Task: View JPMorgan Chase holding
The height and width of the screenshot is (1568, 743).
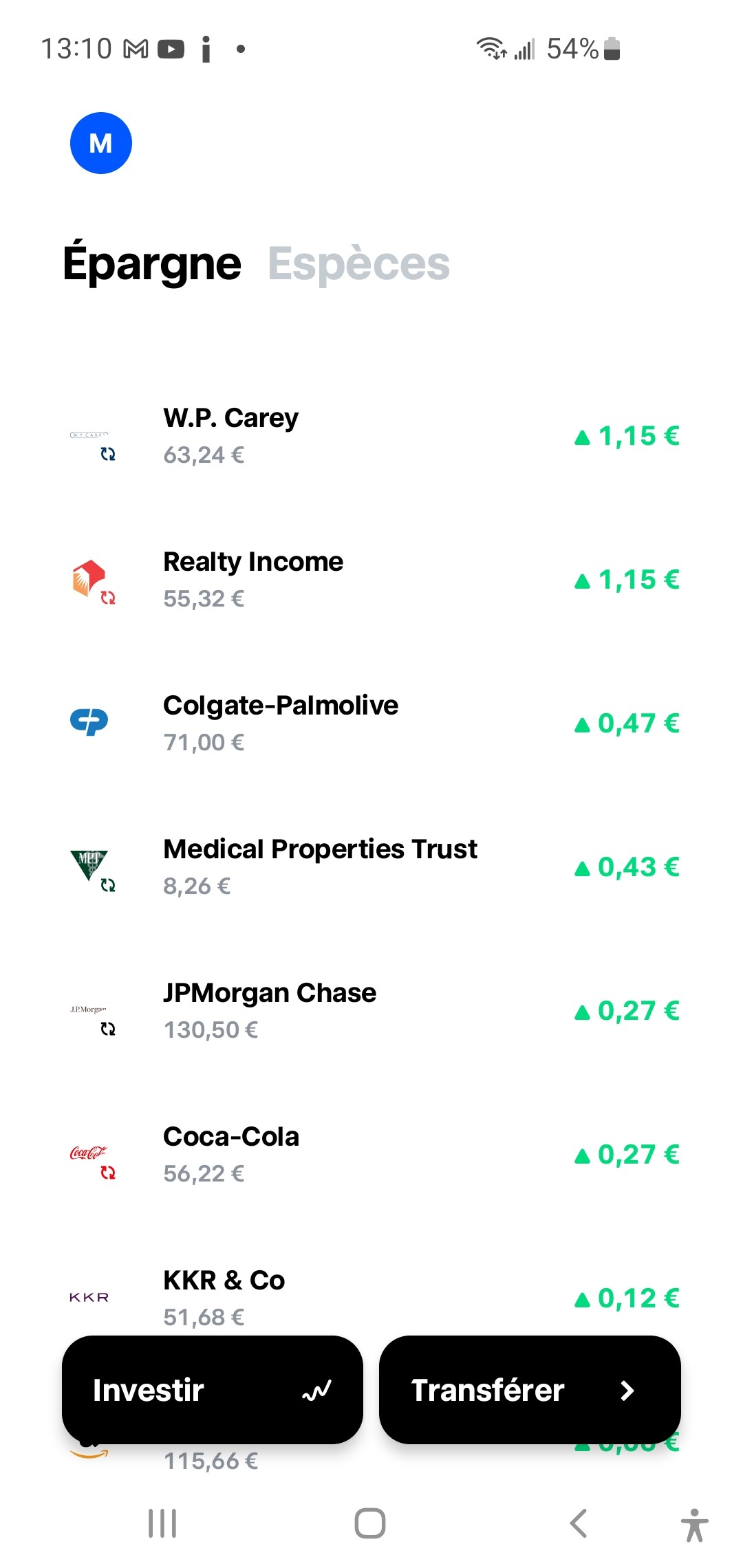Action: (371, 1011)
